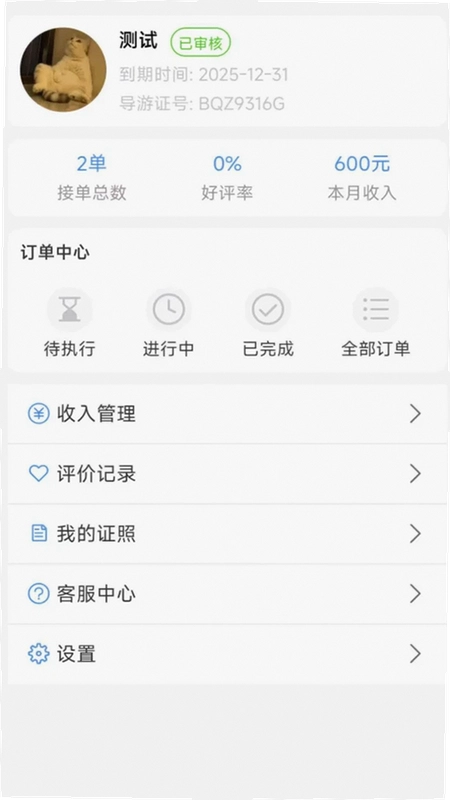Screen dimensions: 450x800
Task: Open 收入管理 income management
Action: (x=227, y=414)
